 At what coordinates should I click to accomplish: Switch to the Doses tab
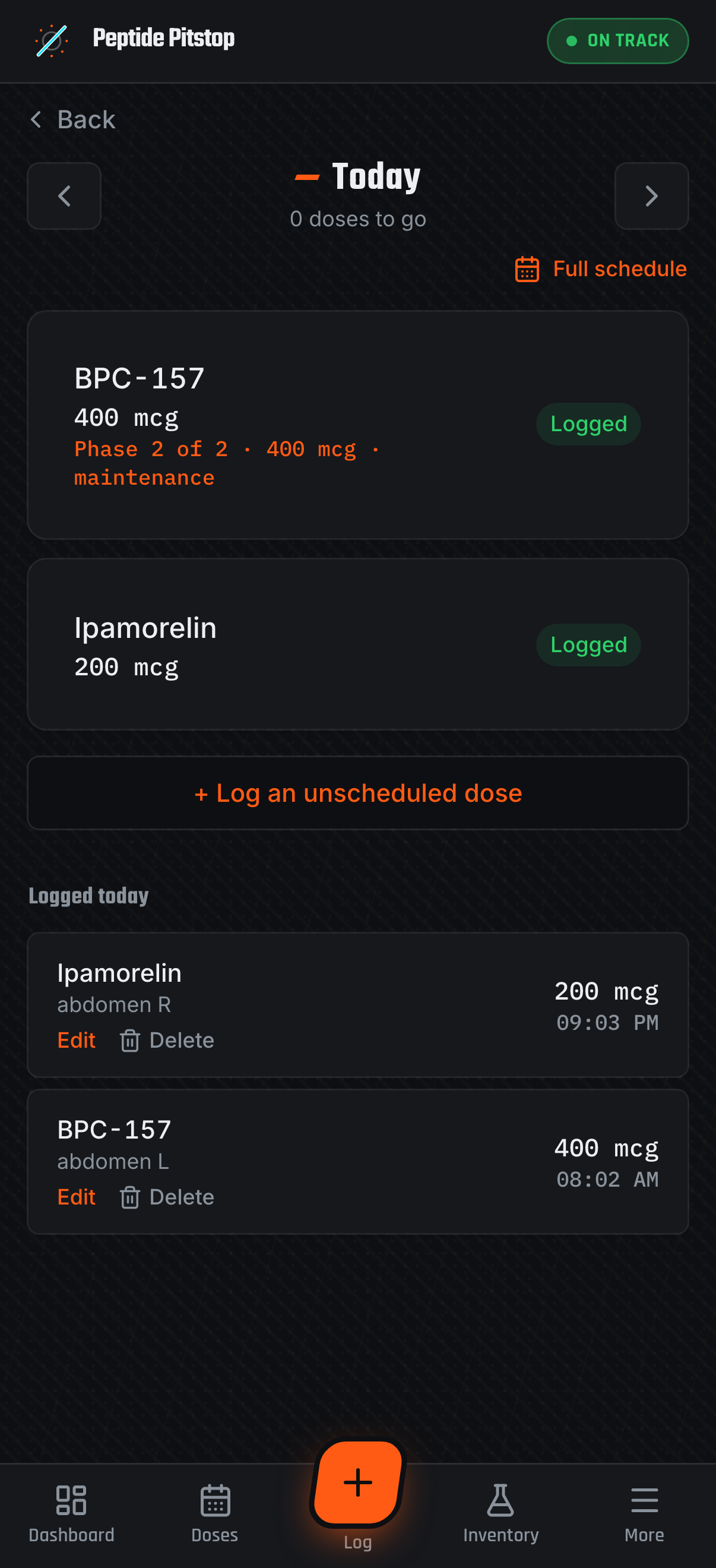(x=215, y=1513)
